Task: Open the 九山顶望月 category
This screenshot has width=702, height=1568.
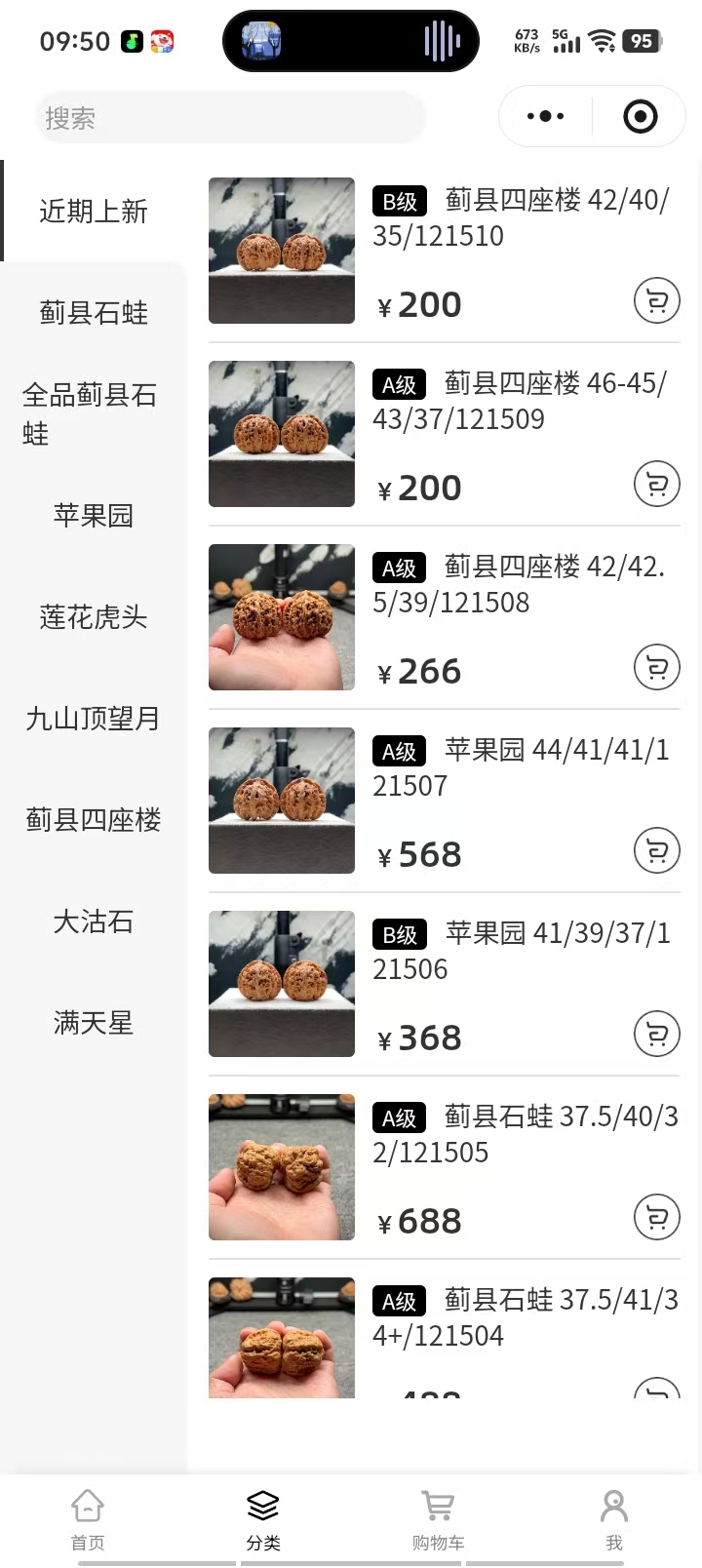Action: tap(94, 719)
